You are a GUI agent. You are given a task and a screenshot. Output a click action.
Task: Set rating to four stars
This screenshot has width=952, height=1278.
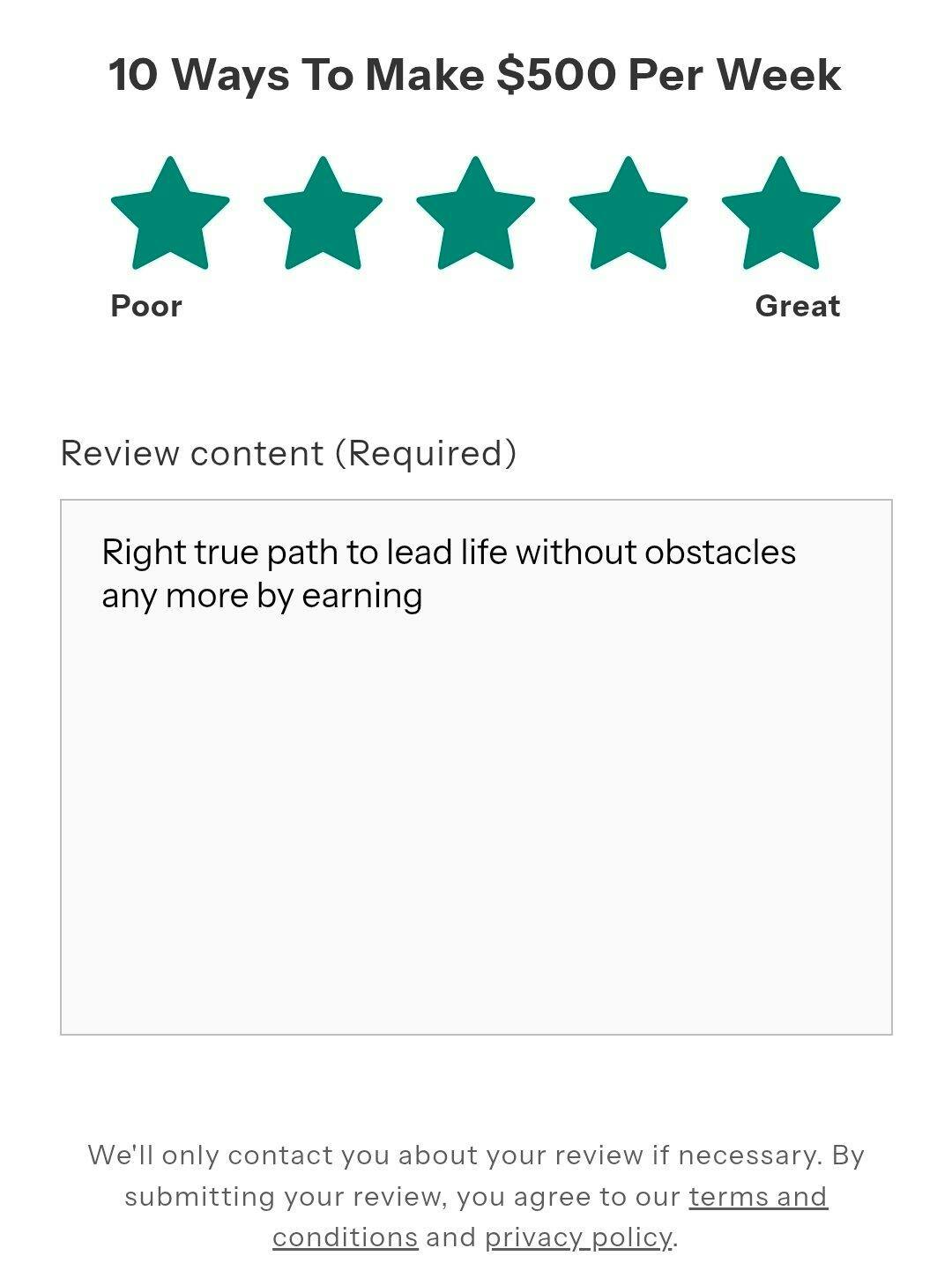tap(628, 216)
